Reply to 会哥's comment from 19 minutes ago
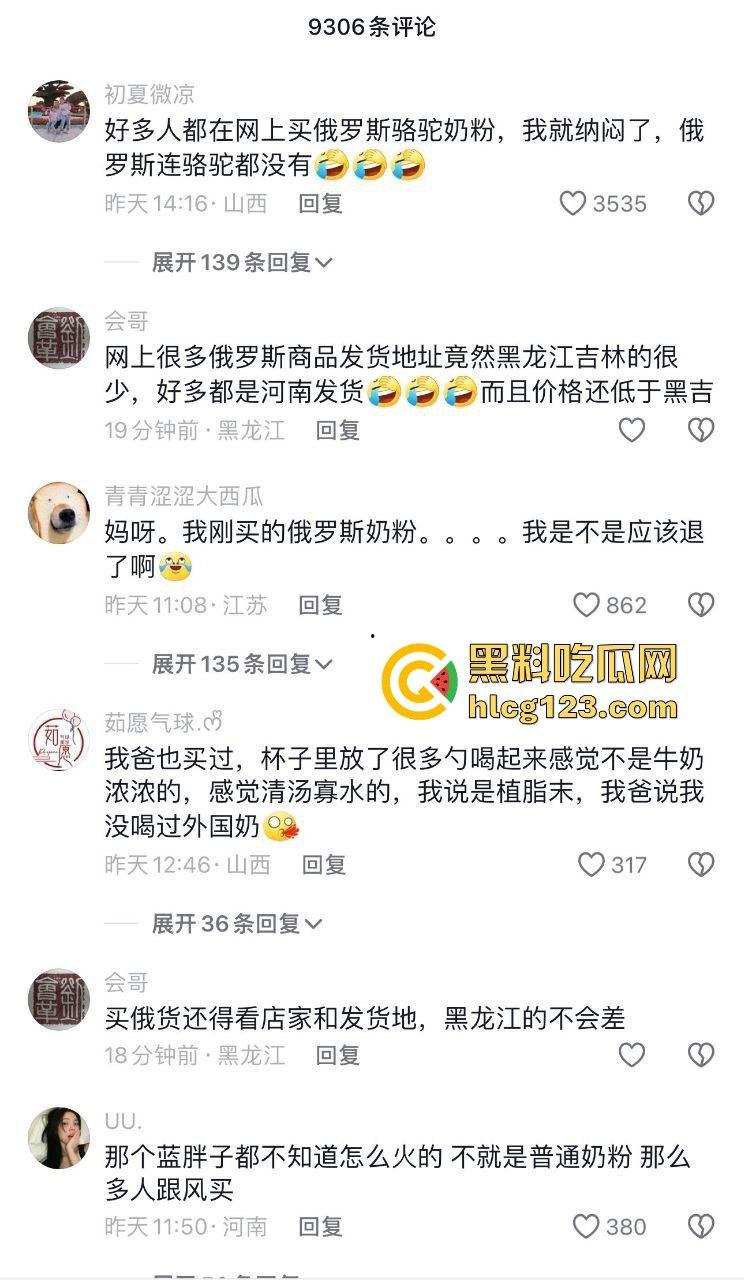The height and width of the screenshot is (1280, 744). coord(338,431)
